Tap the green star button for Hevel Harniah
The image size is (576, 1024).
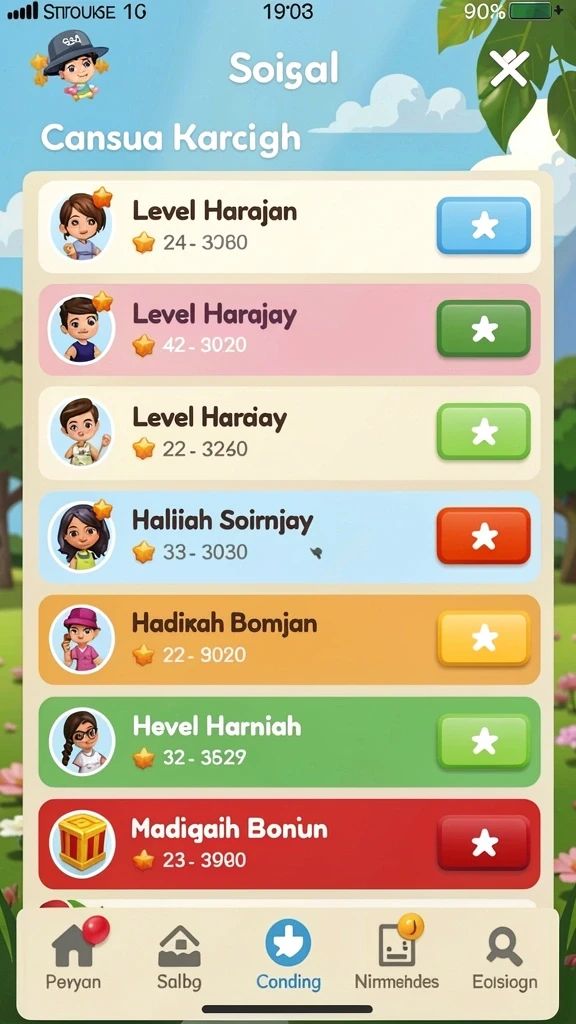[x=483, y=741]
